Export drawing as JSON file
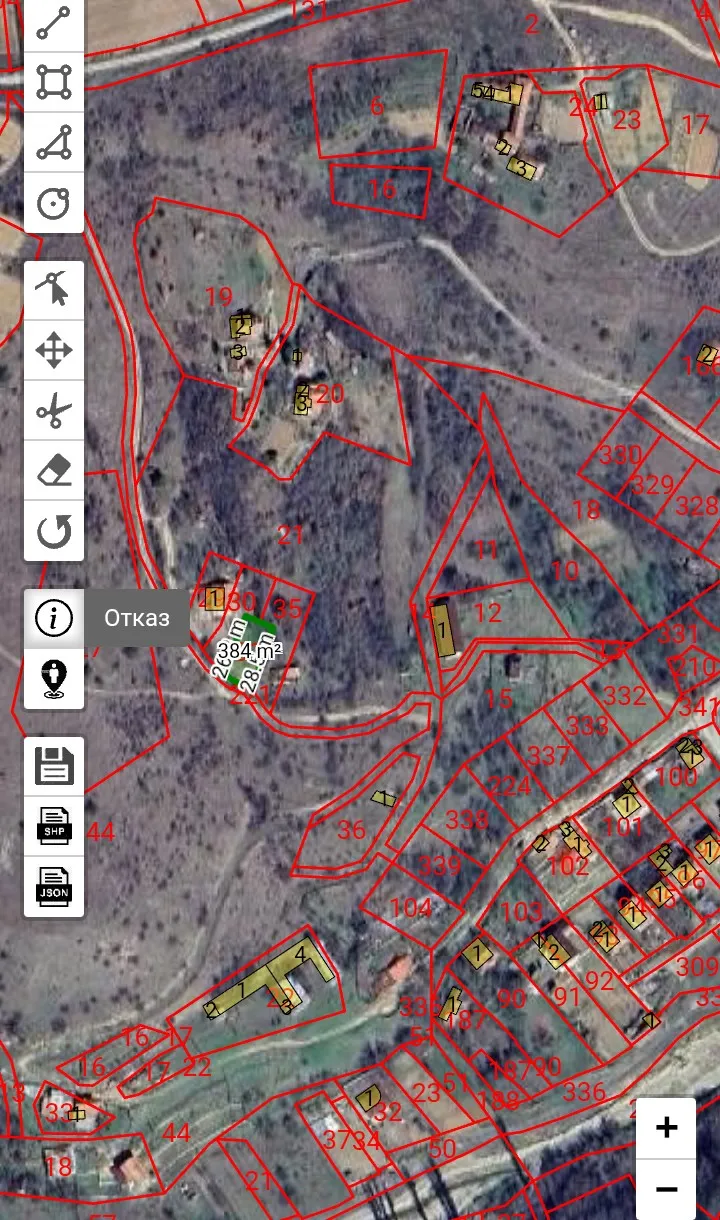 coord(54,886)
